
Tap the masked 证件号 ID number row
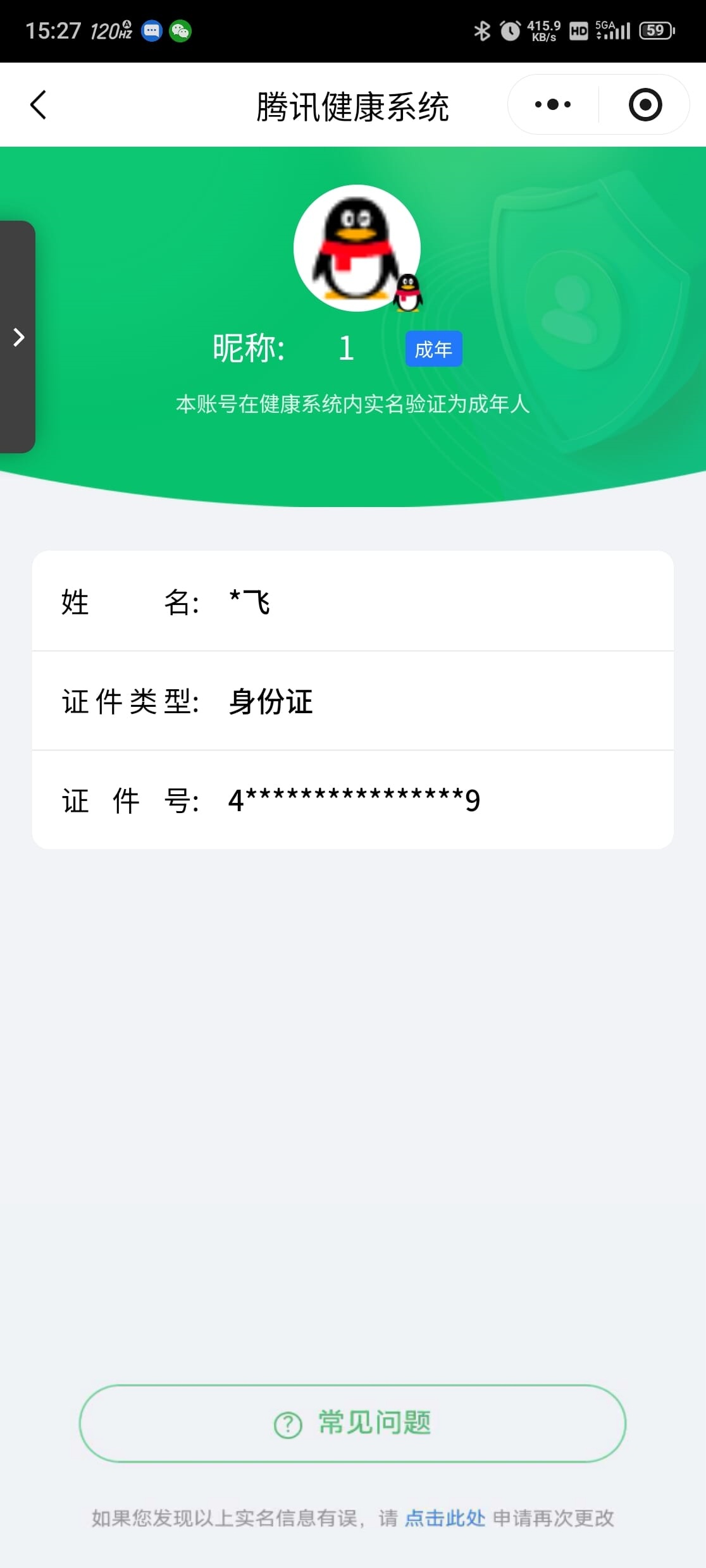[353, 800]
